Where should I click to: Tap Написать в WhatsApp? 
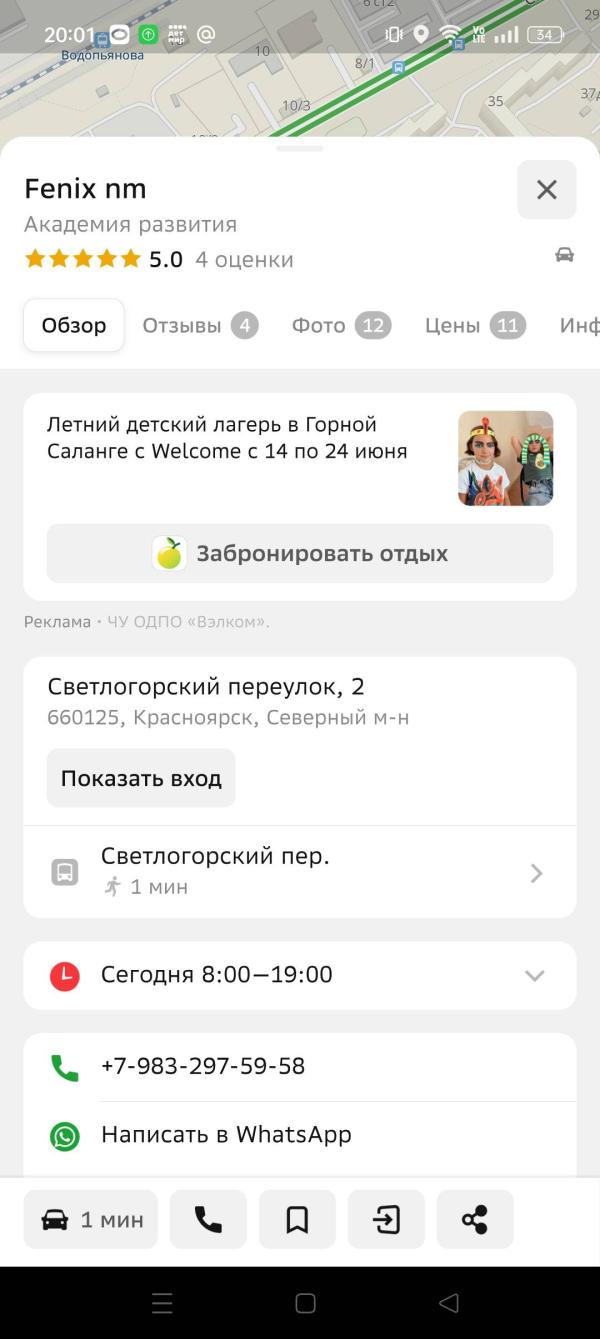click(226, 1135)
